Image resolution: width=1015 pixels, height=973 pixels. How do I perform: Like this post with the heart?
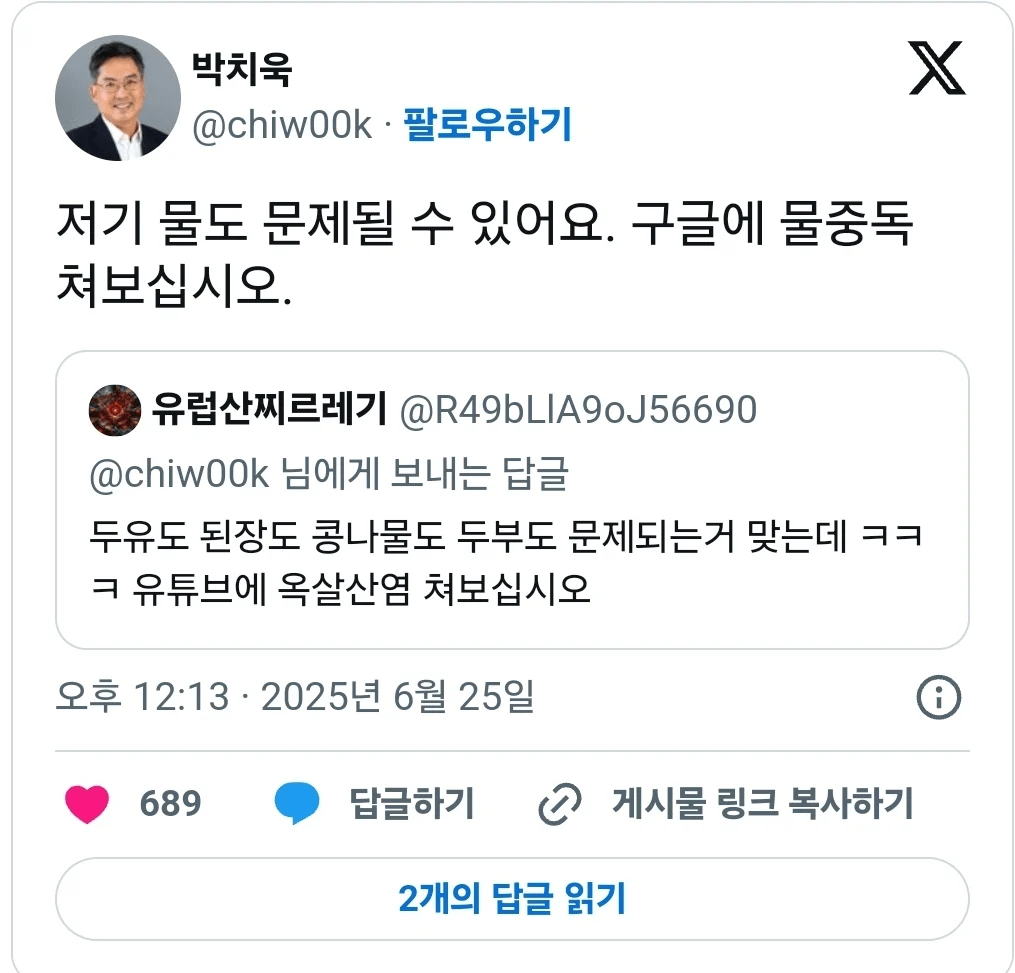(88, 803)
